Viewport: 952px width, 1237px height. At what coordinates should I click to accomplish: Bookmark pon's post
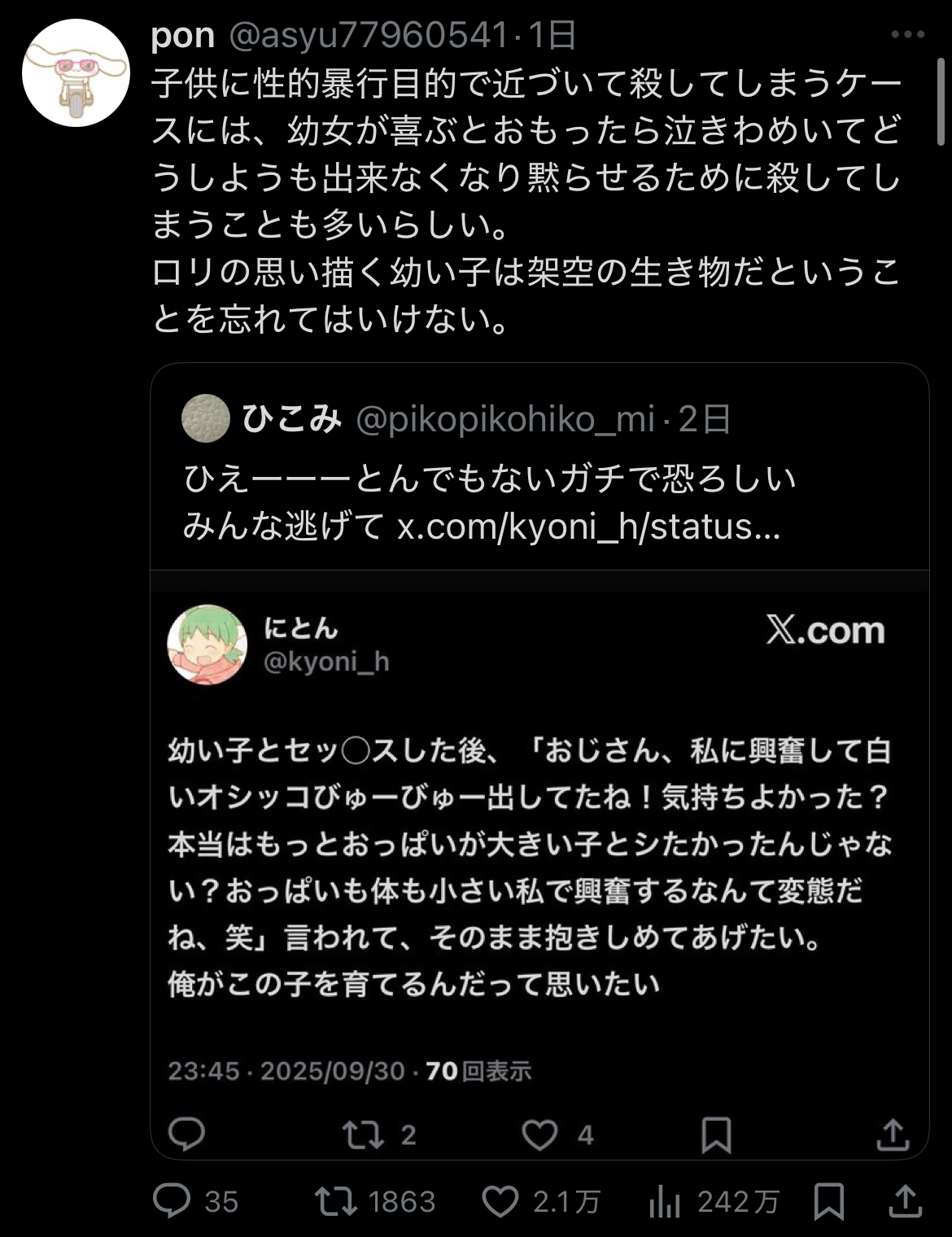(x=828, y=1201)
